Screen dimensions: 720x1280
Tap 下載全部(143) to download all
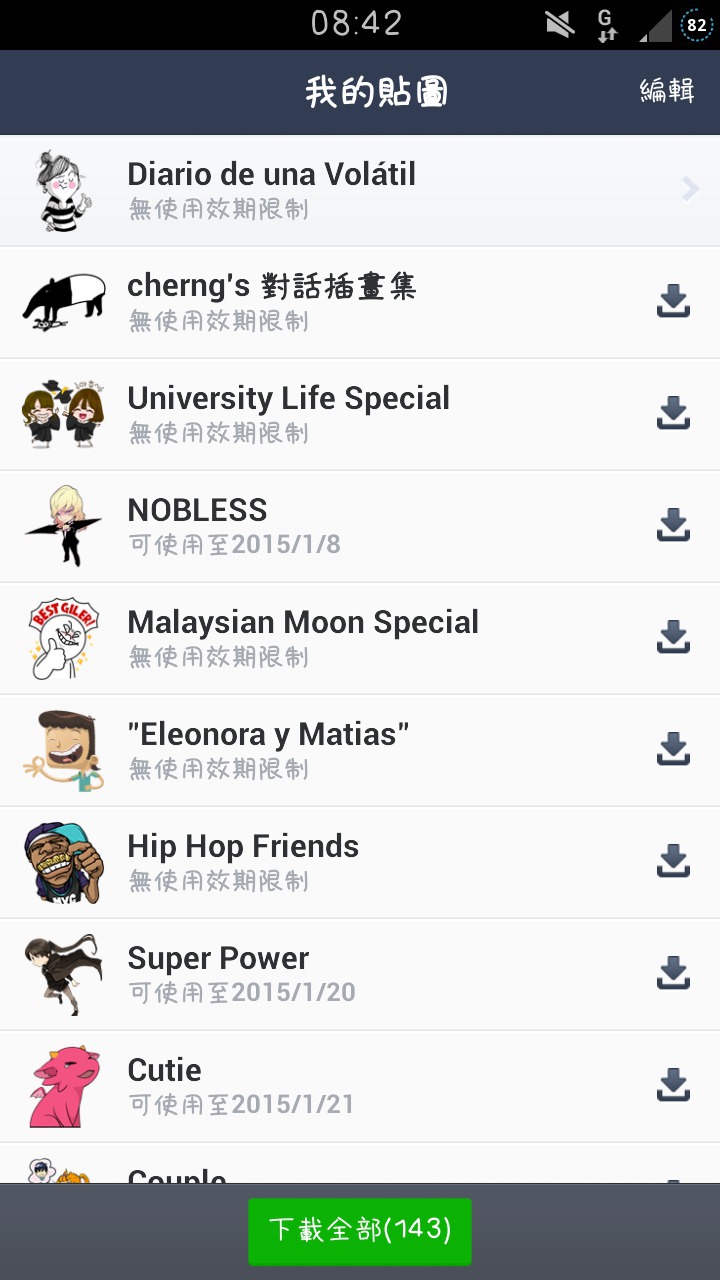click(360, 1230)
